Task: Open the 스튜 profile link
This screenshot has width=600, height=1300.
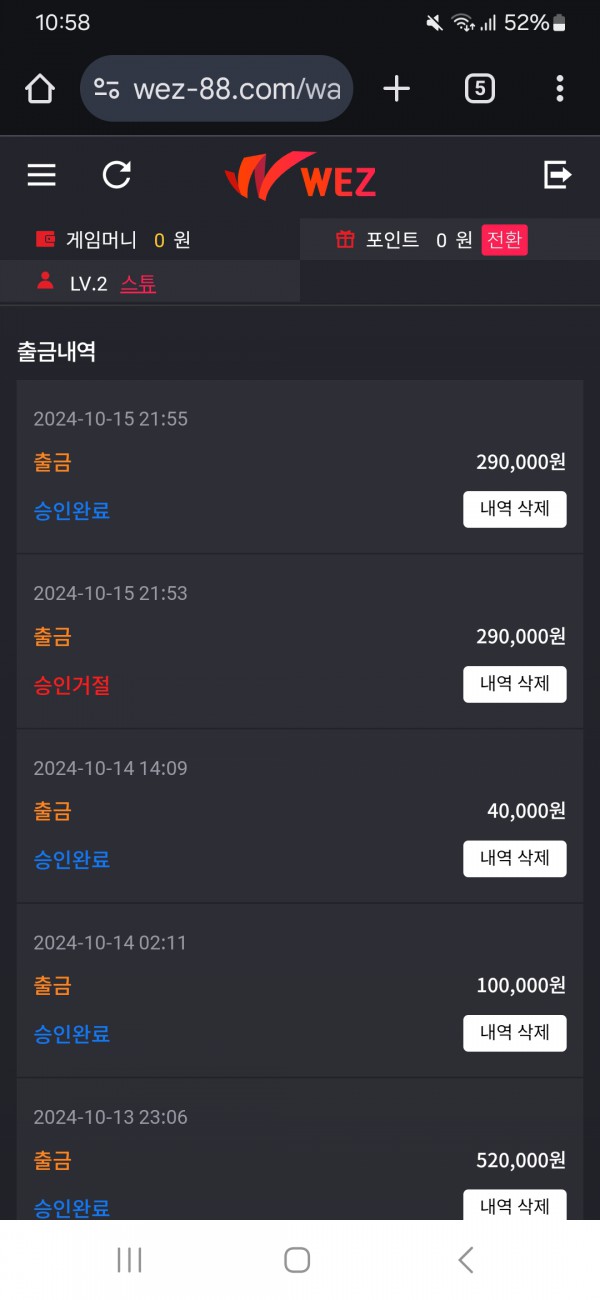Action: click(x=138, y=284)
